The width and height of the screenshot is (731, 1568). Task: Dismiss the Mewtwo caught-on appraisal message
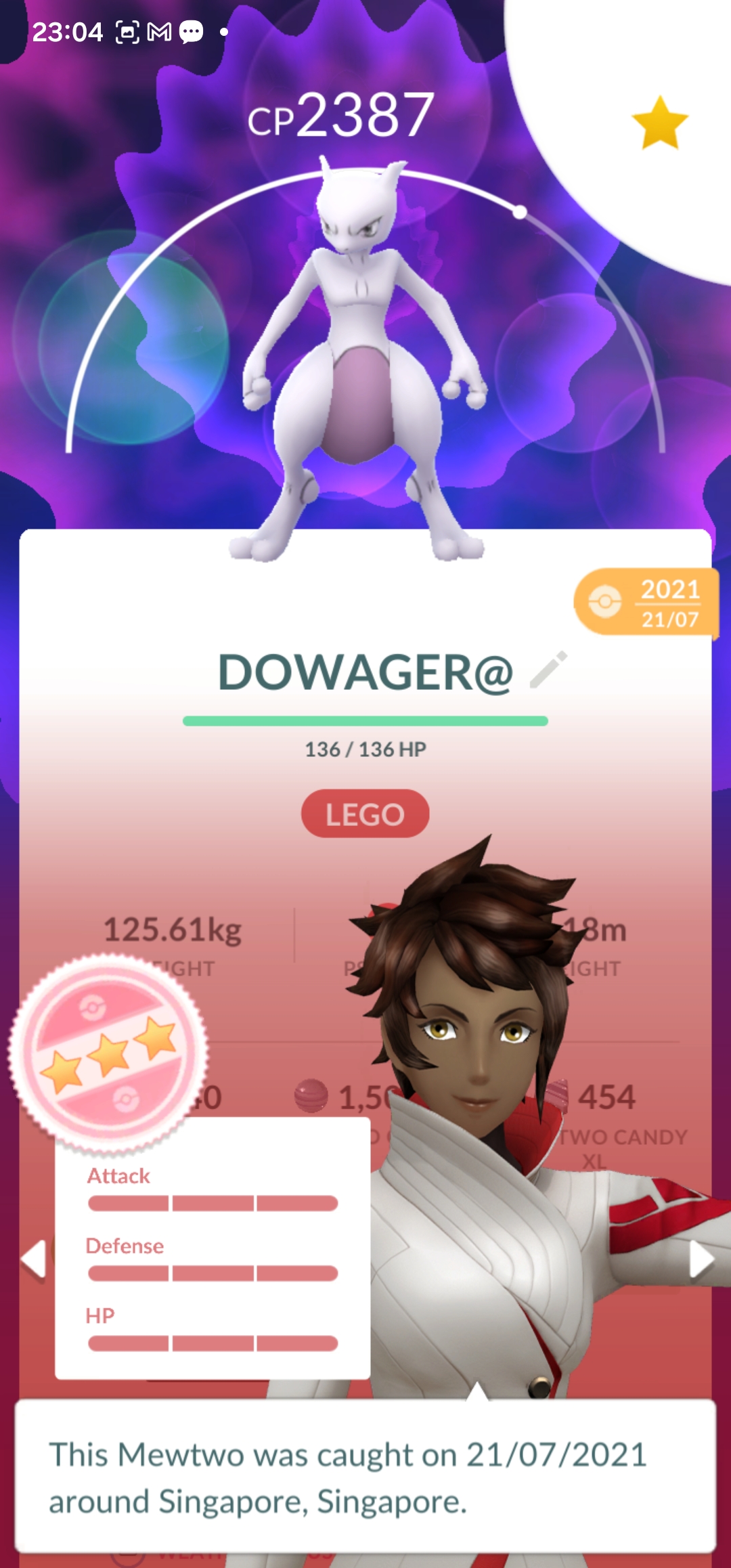(365, 1477)
